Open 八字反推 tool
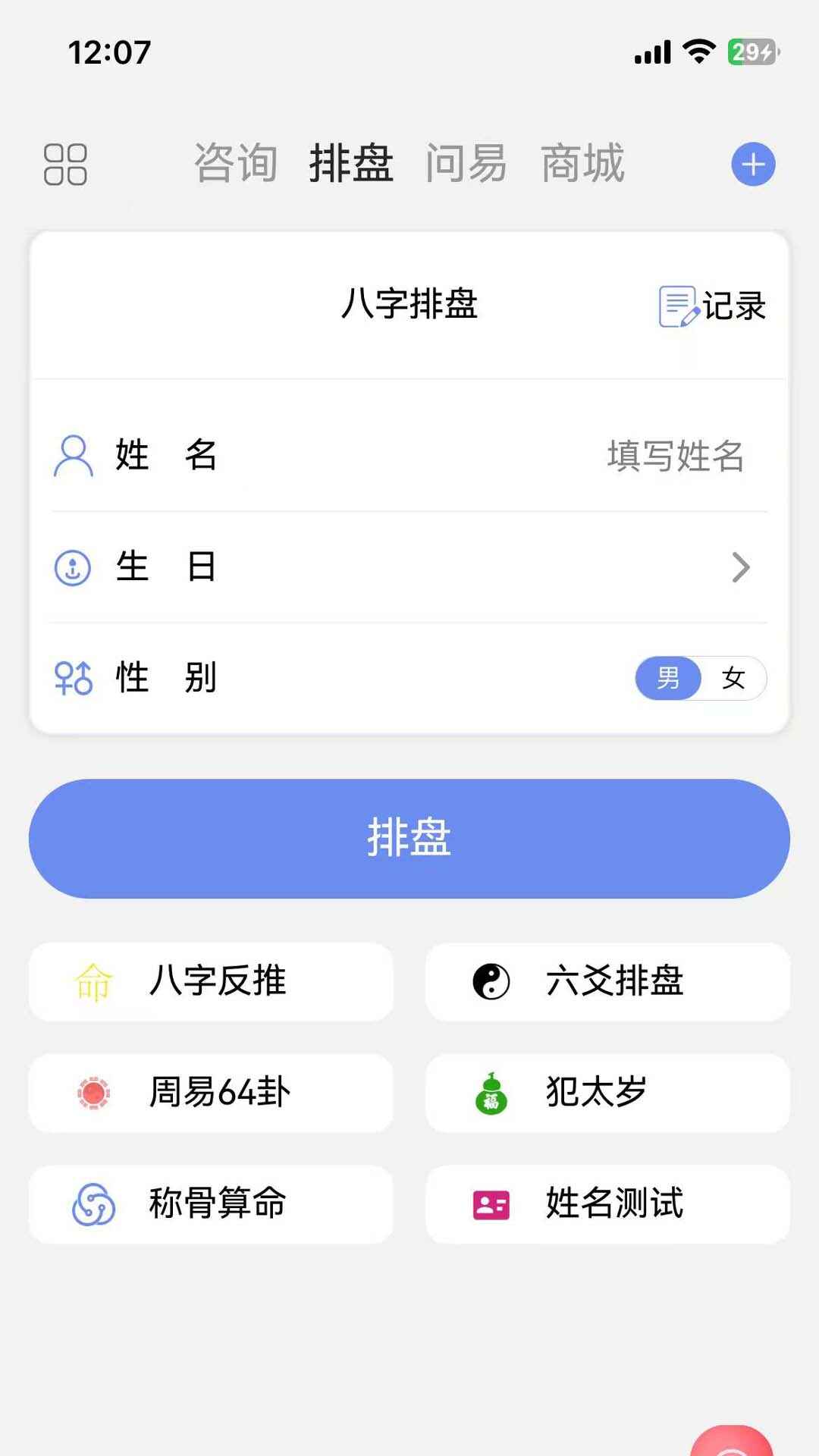Screen dimensions: 819x1456 (211, 981)
